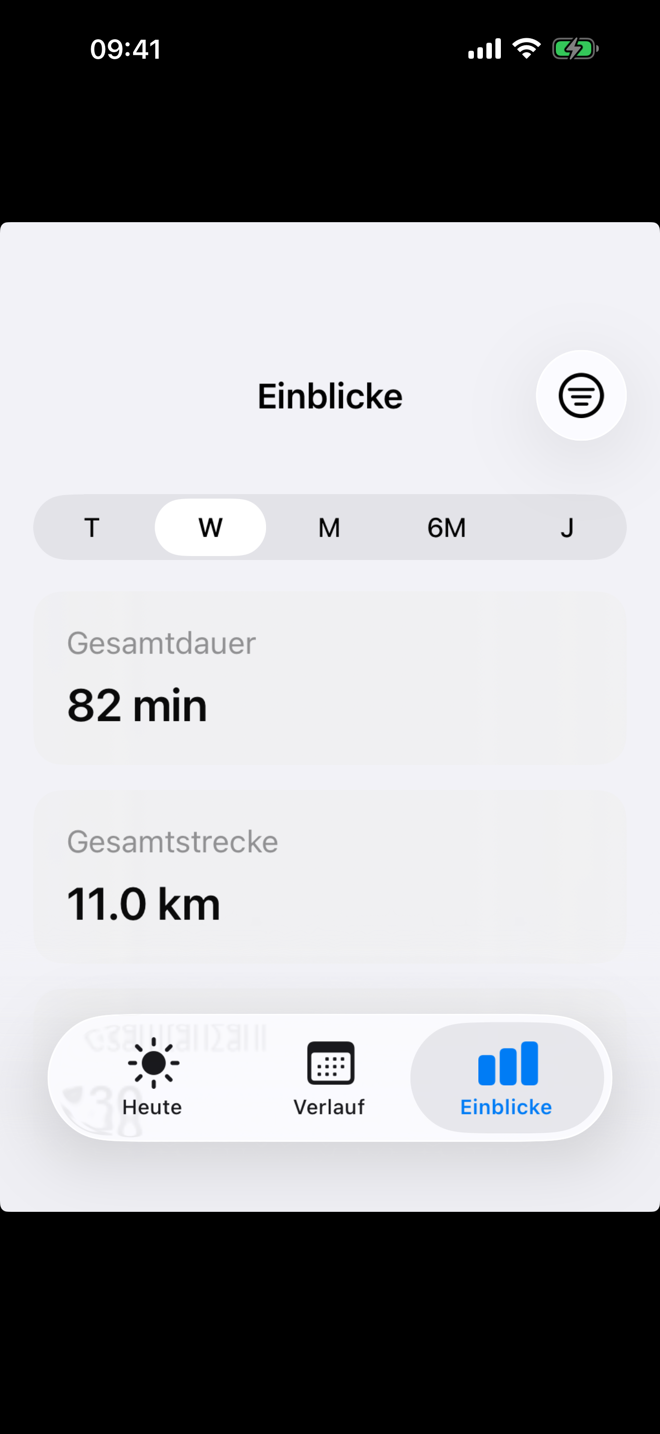The width and height of the screenshot is (660, 1434).
Task: Tap the Einblicke tab in bottom bar
Action: click(x=506, y=1078)
